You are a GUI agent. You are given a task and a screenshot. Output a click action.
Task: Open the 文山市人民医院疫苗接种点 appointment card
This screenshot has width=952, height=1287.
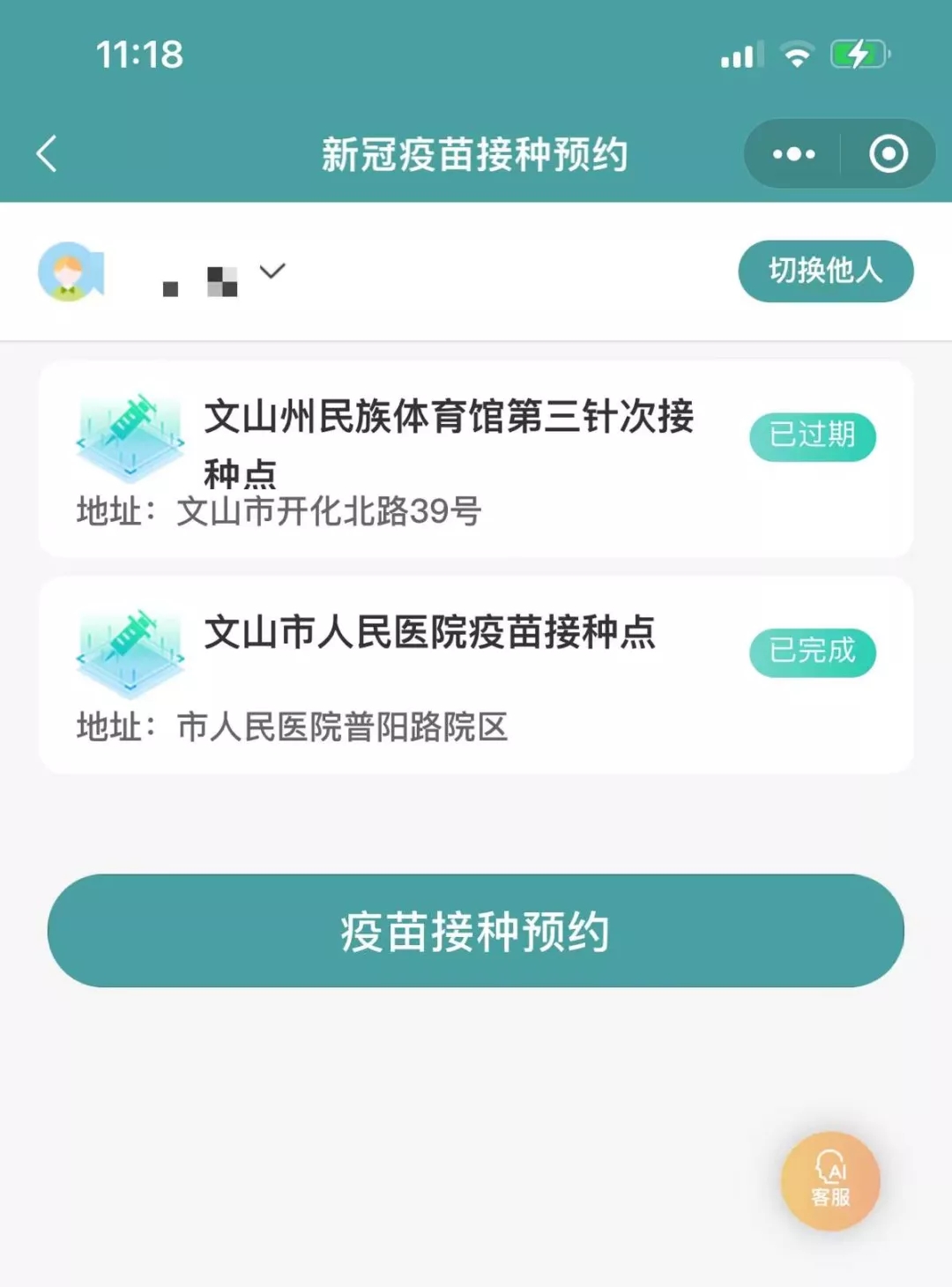[x=476, y=675]
